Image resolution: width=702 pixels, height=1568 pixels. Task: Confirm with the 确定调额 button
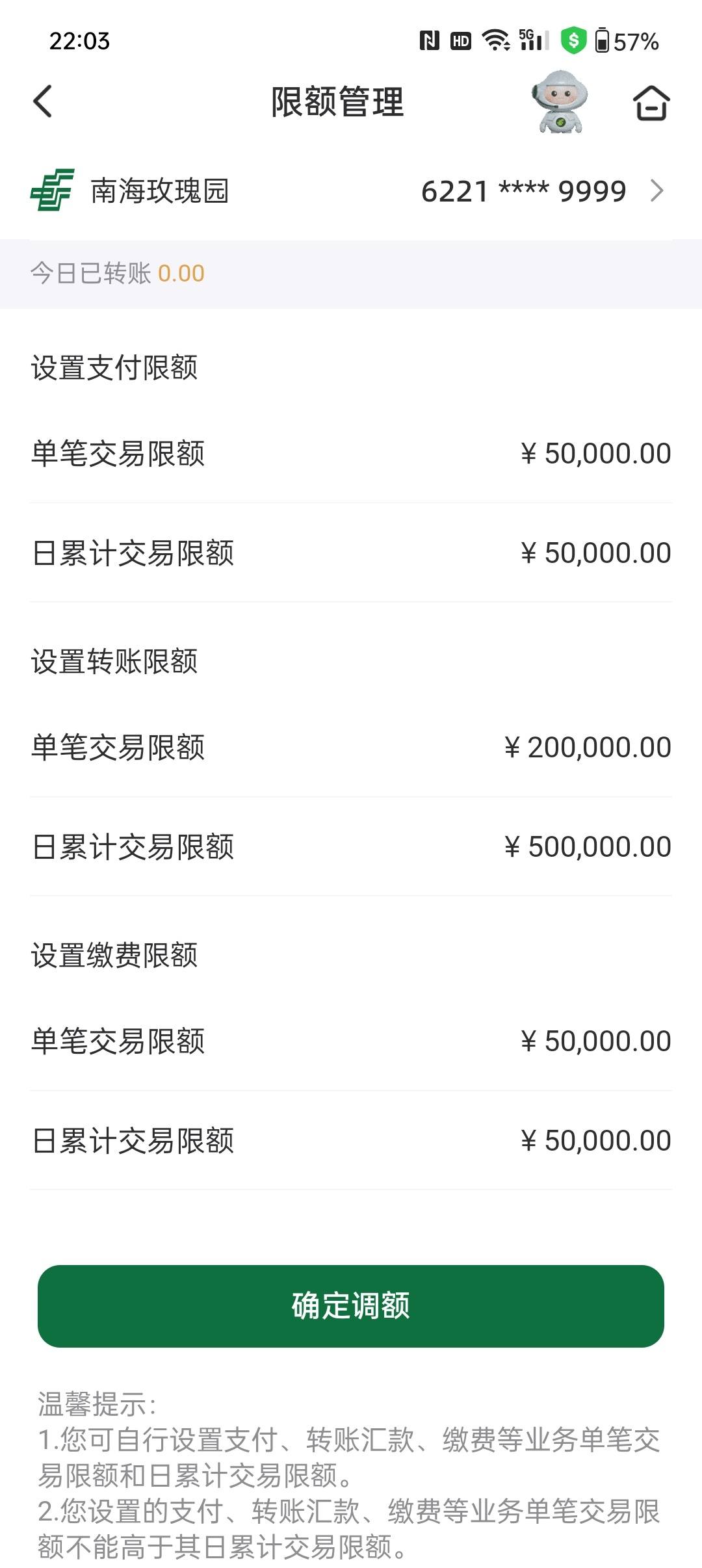[x=351, y=1306]
